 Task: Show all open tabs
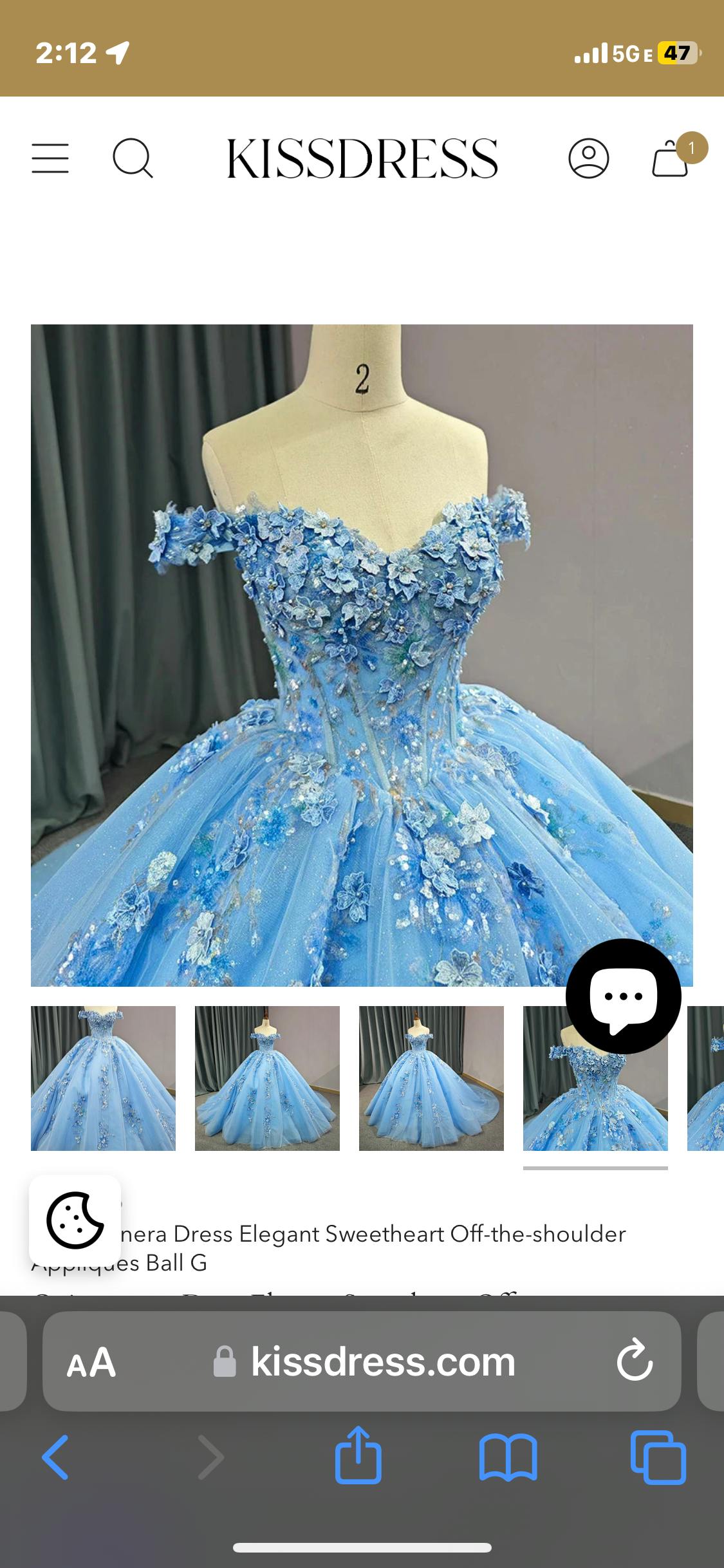658,1457
